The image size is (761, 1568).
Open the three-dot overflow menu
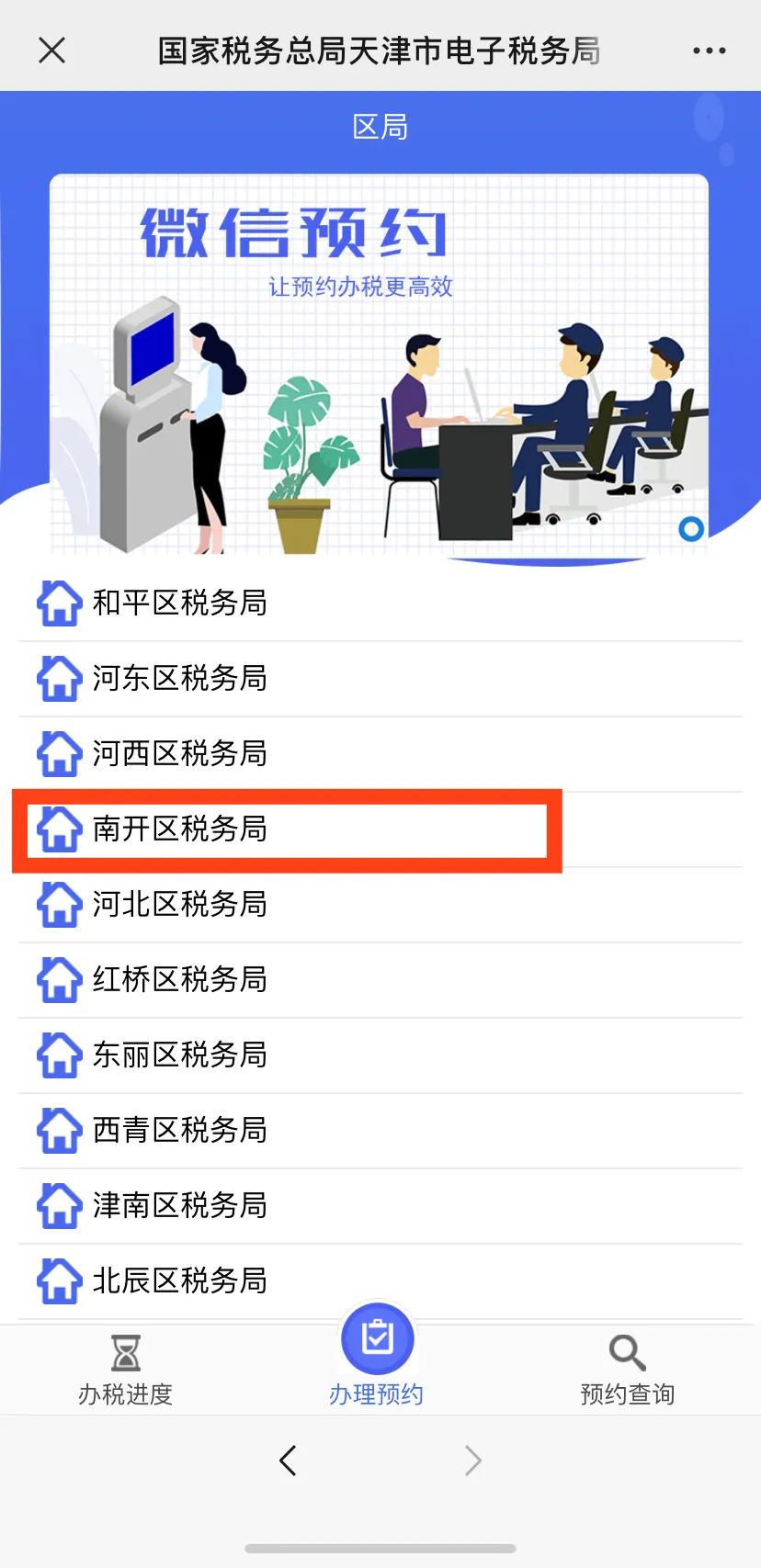(709, 51)
